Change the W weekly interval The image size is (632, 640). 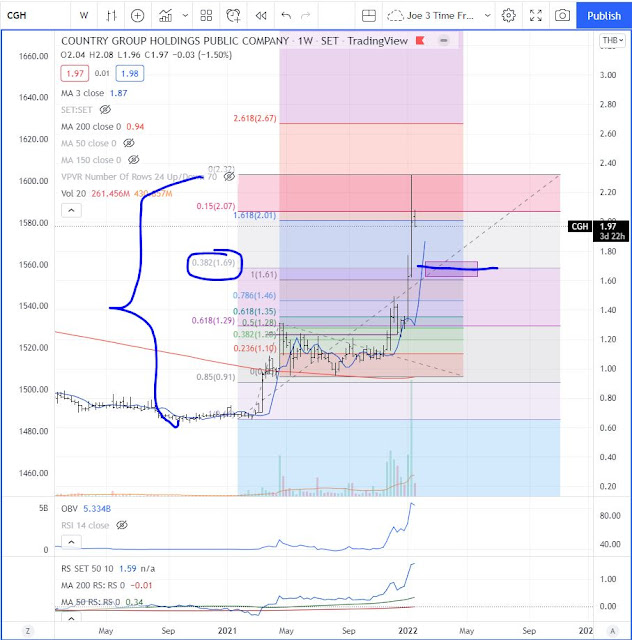tap(83, 16)
